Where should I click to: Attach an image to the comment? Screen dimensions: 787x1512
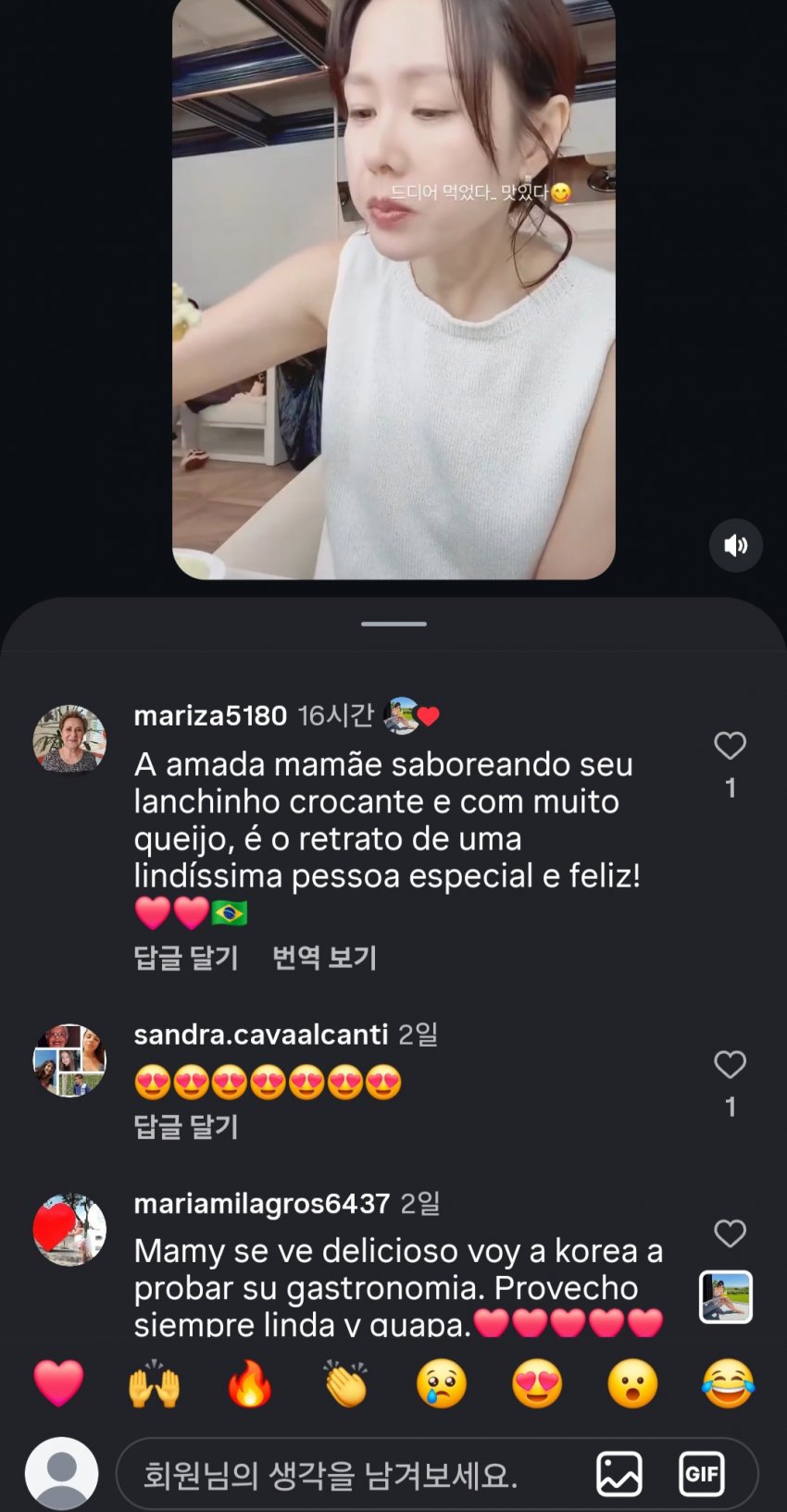[619, 1474]
